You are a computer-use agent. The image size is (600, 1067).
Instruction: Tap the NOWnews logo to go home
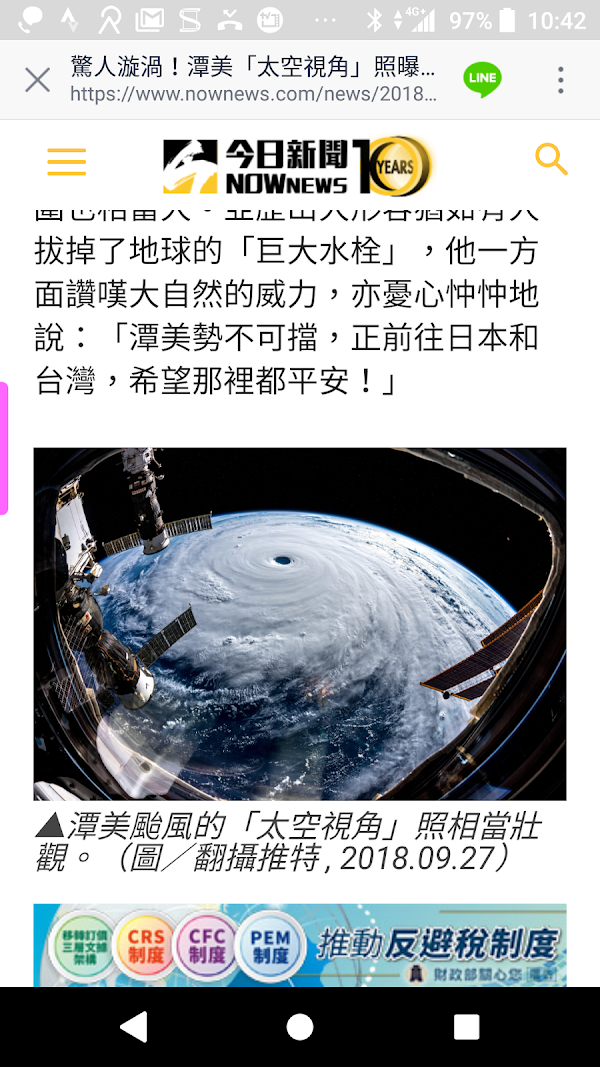click(x=298, y=165)
